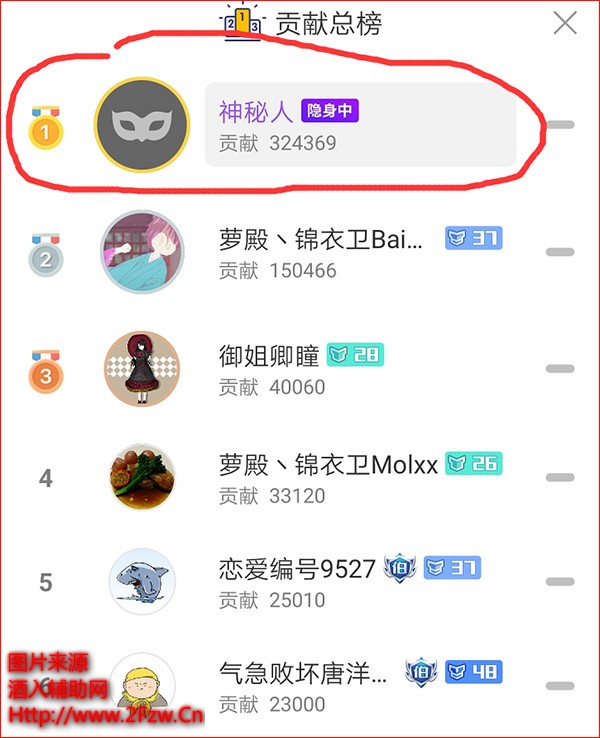The image size is (600, 738).
Task: Open the 神秘人 top contributor row
Action: pyautogui.click(x=360, y=126)
